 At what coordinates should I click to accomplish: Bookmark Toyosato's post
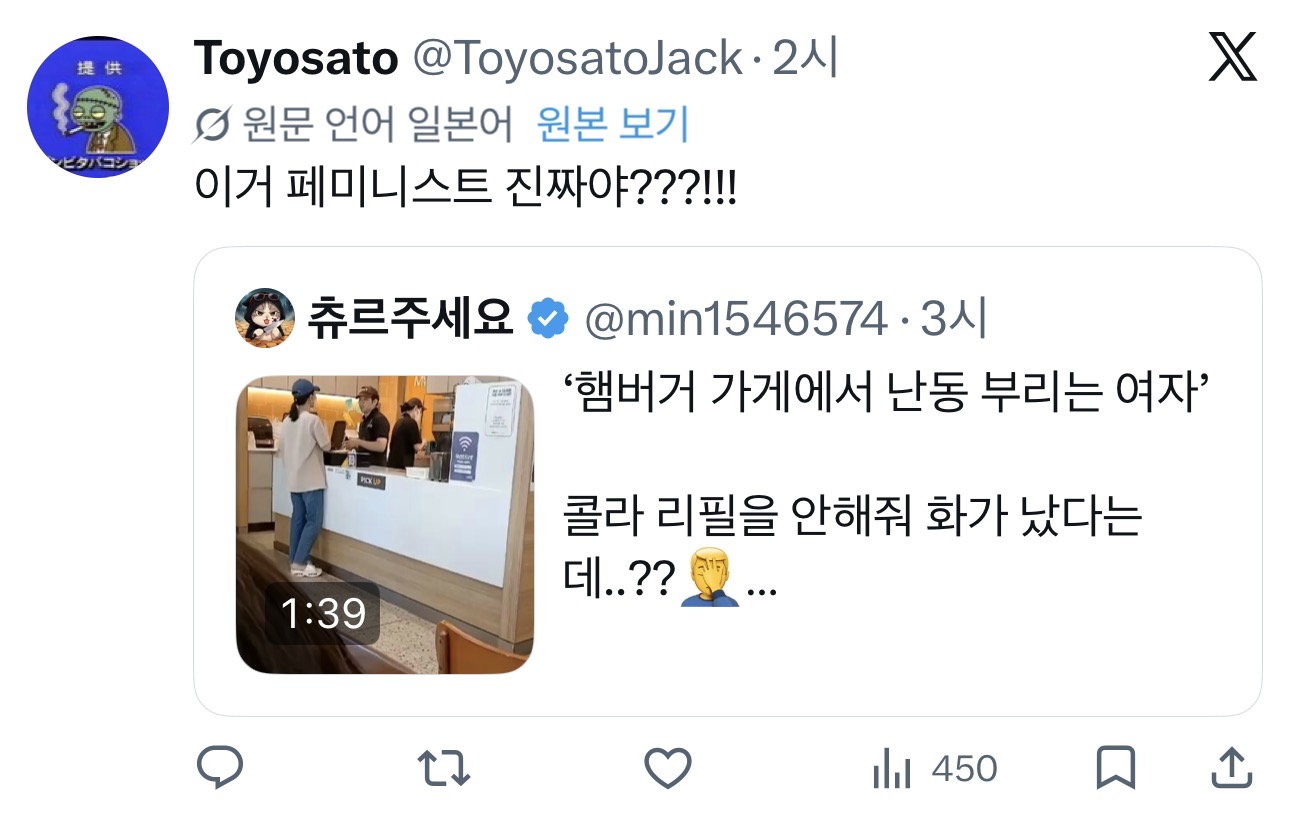1115,768
